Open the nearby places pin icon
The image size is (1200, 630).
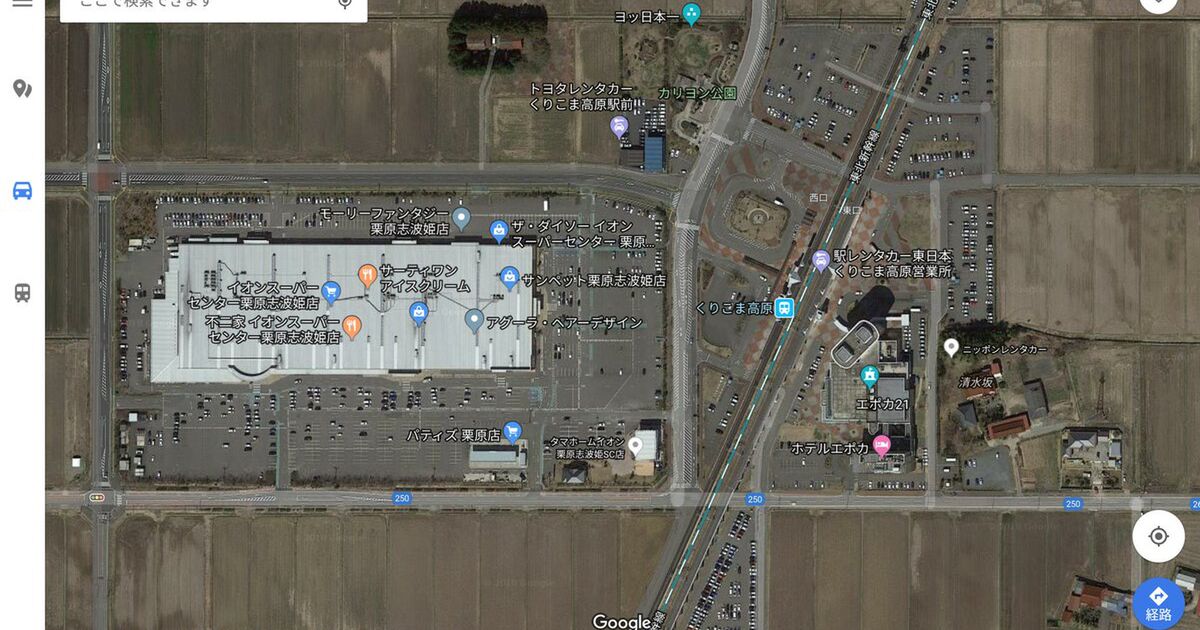pos(22,89)
